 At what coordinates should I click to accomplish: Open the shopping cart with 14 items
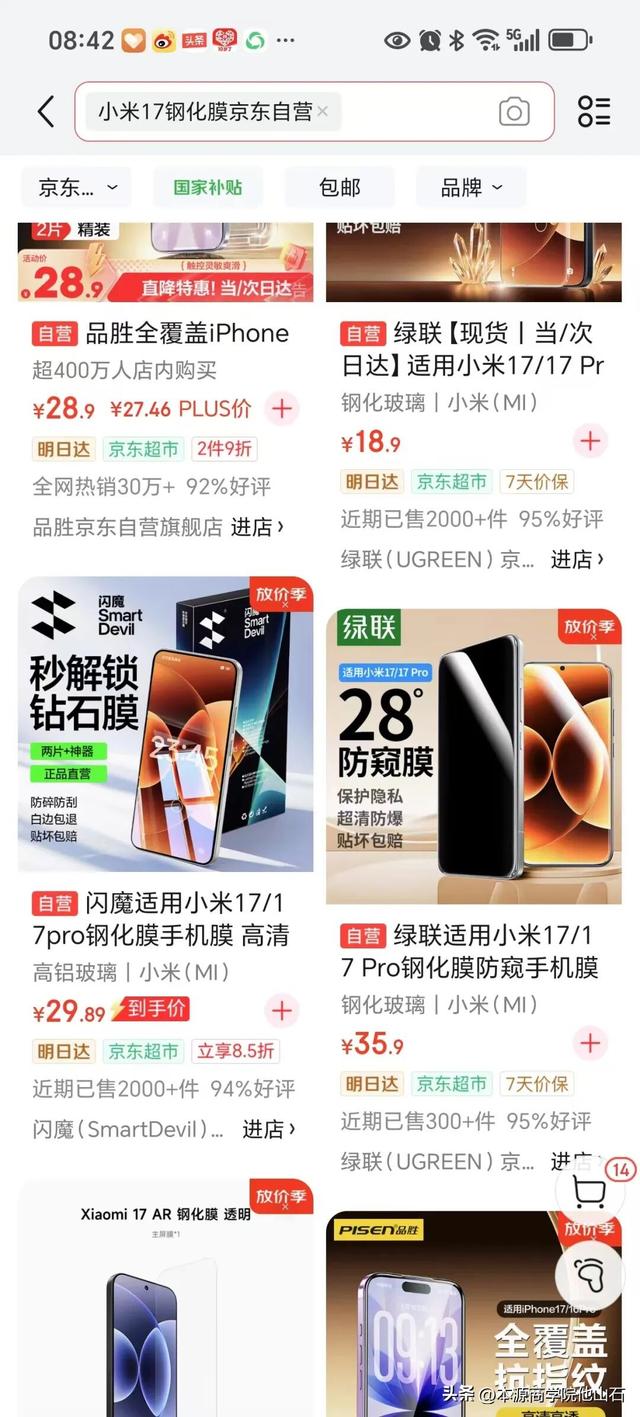point(590,1191)
